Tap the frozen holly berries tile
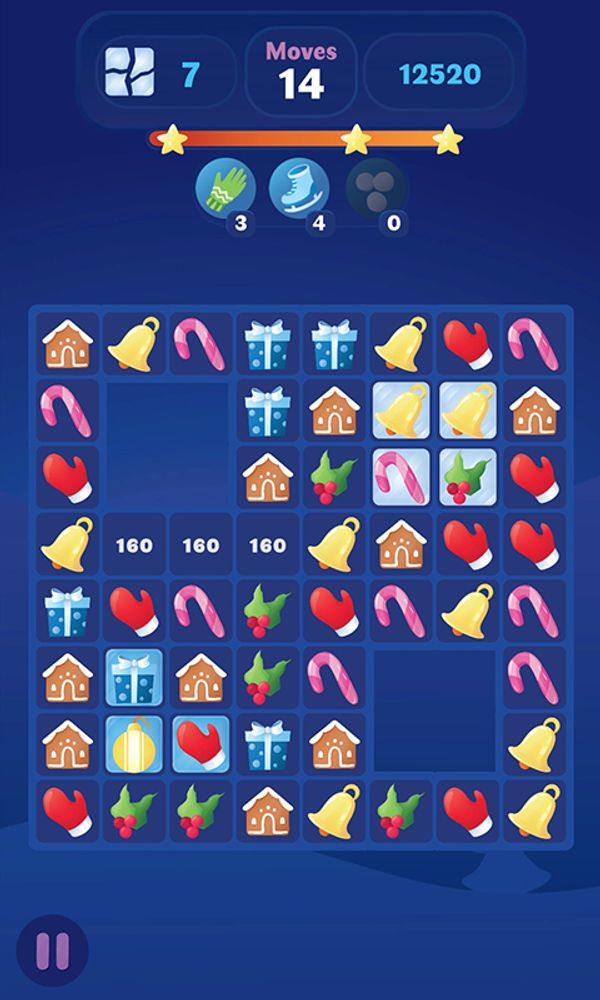The width and height of the screenshot is (600, 1000). [467, 476]
